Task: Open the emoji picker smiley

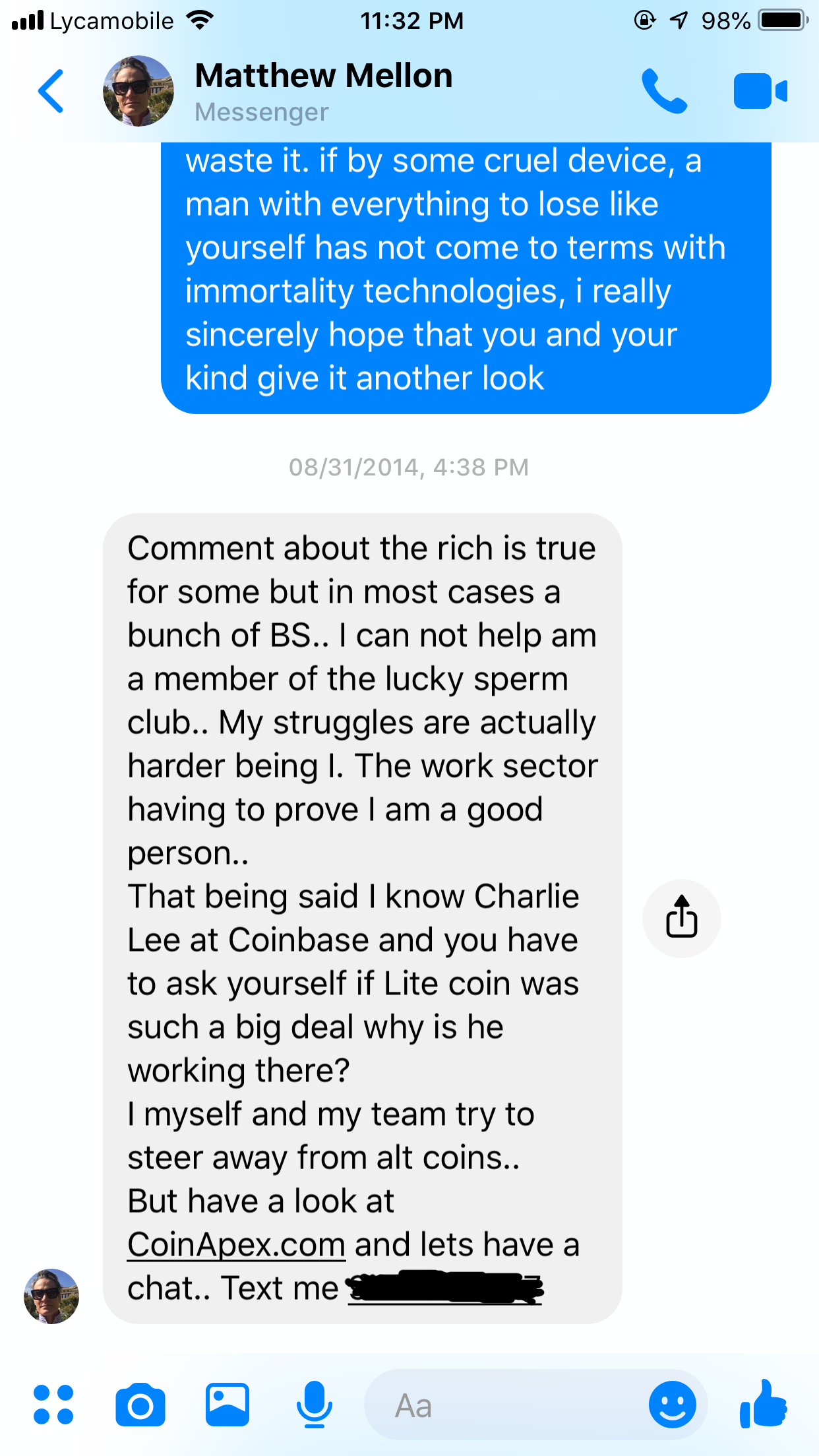Action: 673,1405
